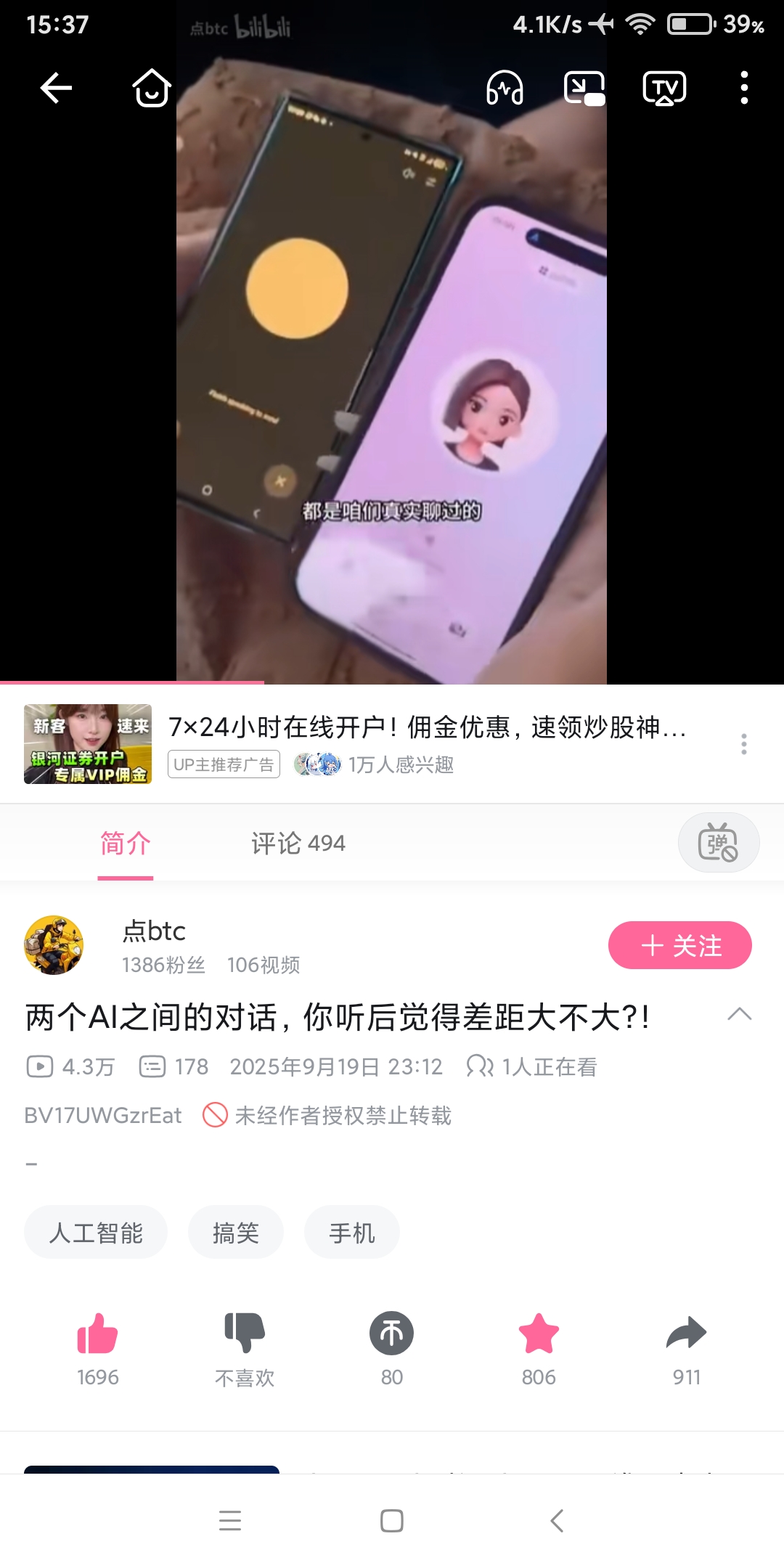Go back using the top-left arrow
This screenshot has height=1568, width=784.
(56, 89)
